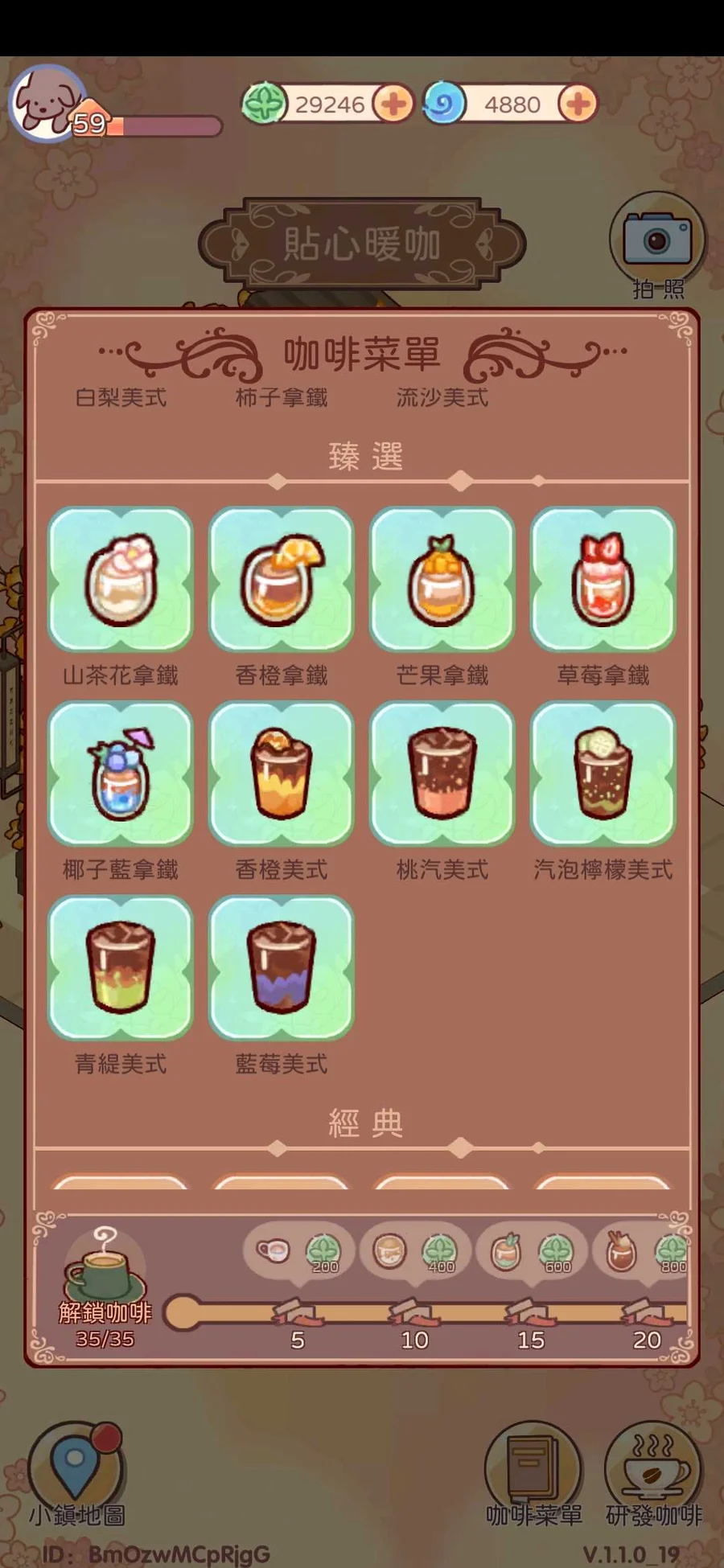The width and height of the screenshot is (724, 1568).
Task: Open 研發咖啡 coffee research
Action: coord(653,1467)
